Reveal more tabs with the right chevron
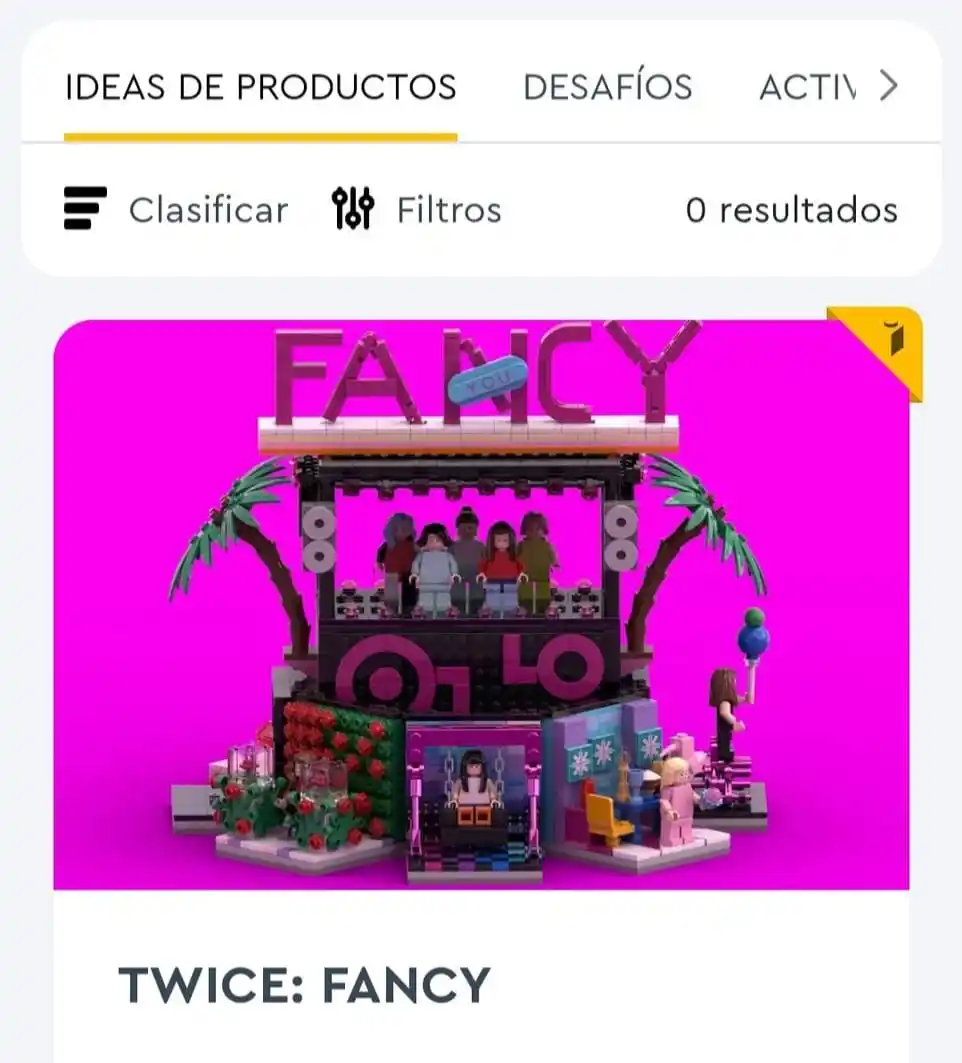This screenshot has width=962, height=1063. (x=888, y=87)
